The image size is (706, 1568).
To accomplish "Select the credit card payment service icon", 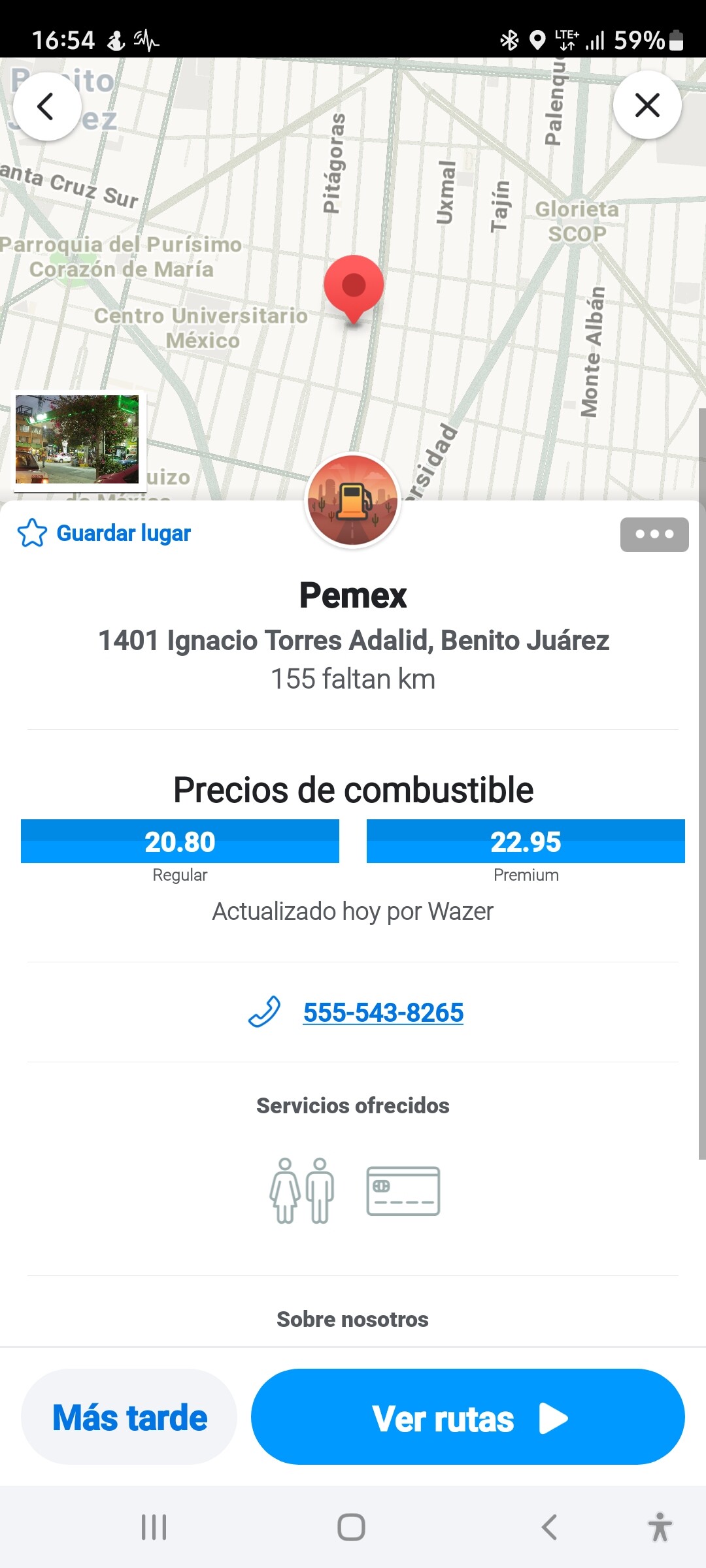I will (403, 1190).
